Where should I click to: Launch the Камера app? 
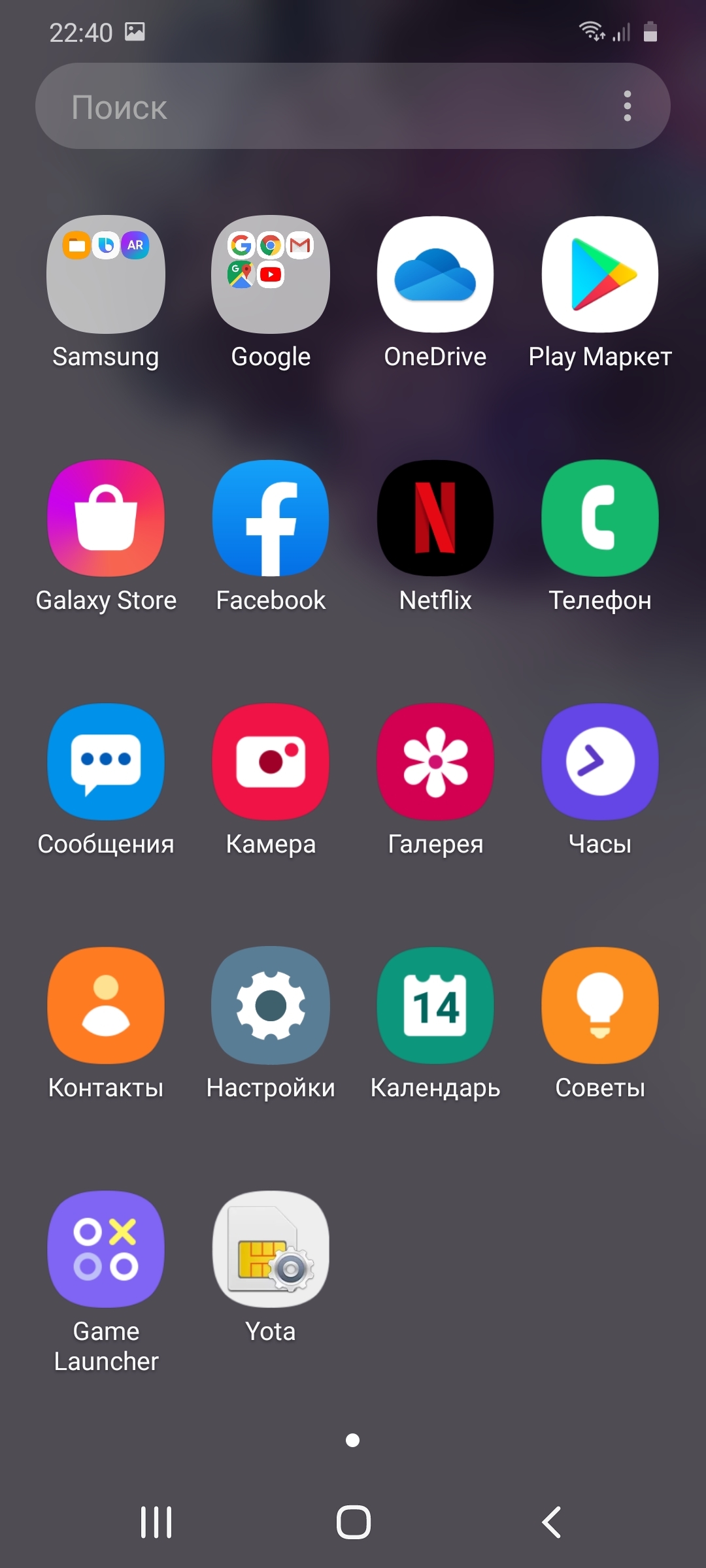(x=271, y=762)
